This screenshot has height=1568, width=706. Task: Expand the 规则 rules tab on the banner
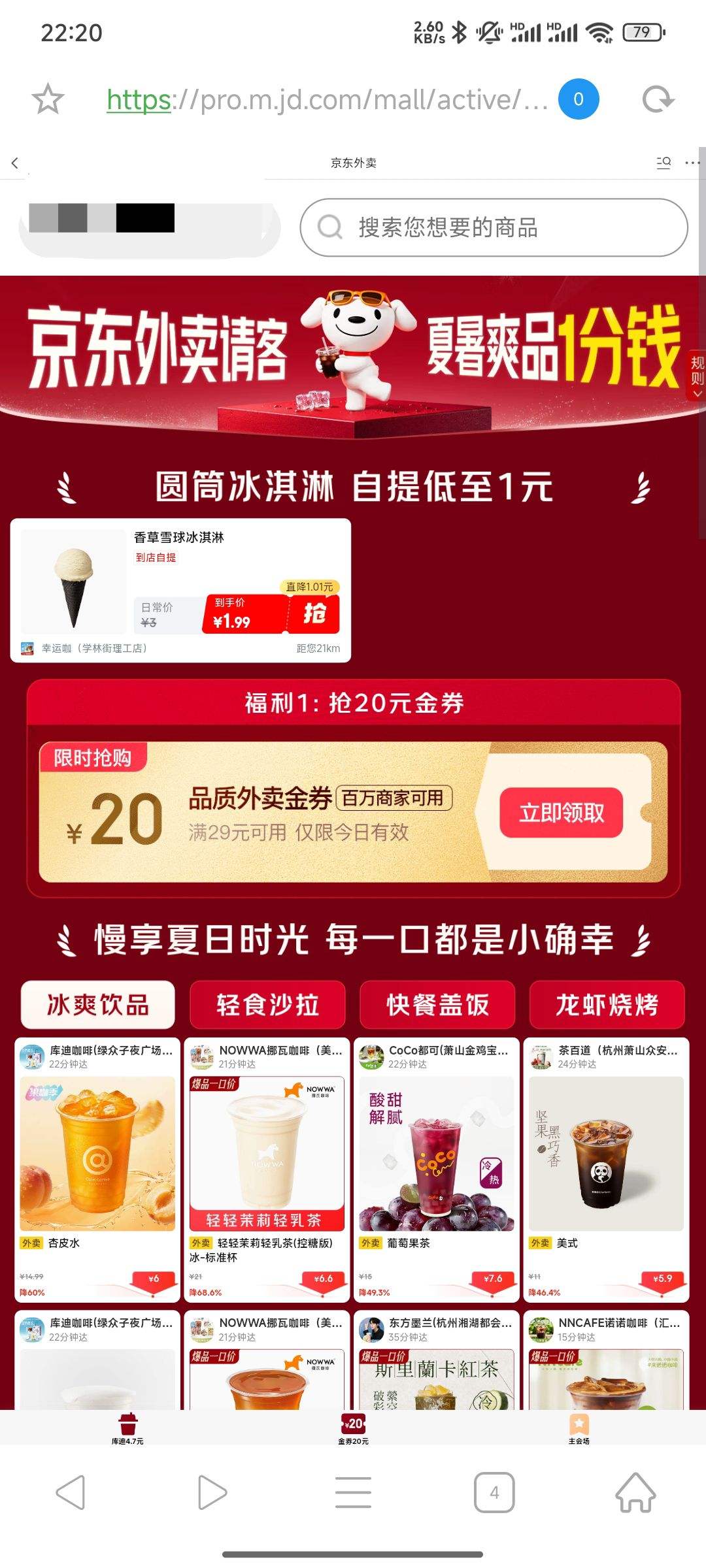pos(697,376)
